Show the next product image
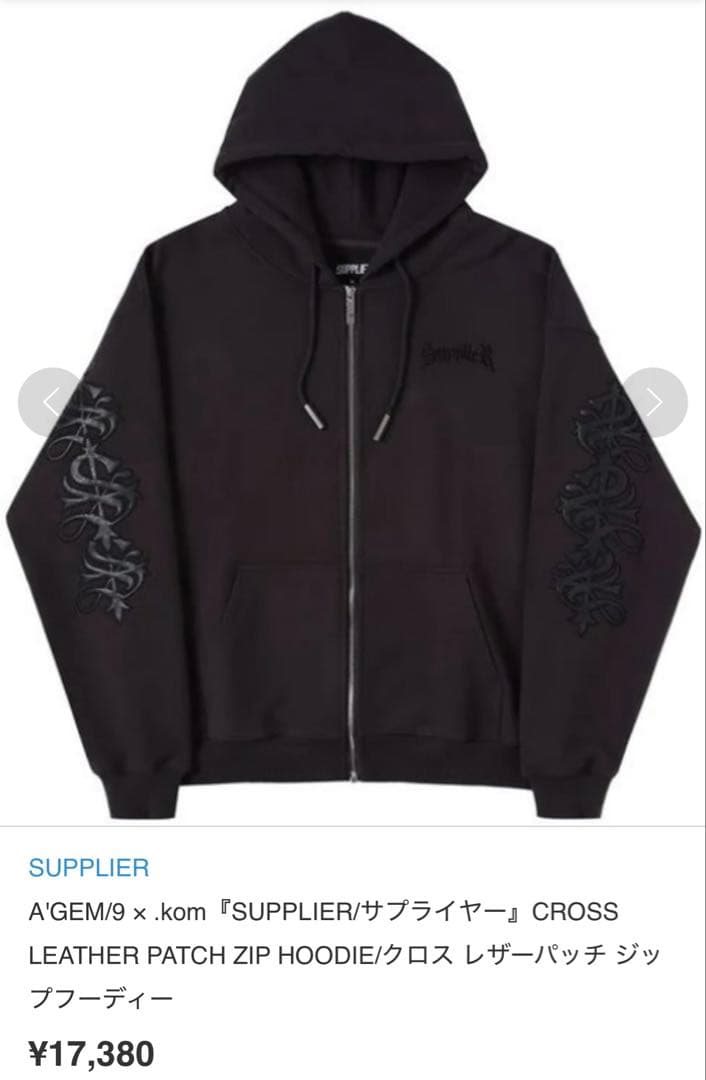Image resolution: width=706 pixels, height=1080 pixels. pos(654,402)
